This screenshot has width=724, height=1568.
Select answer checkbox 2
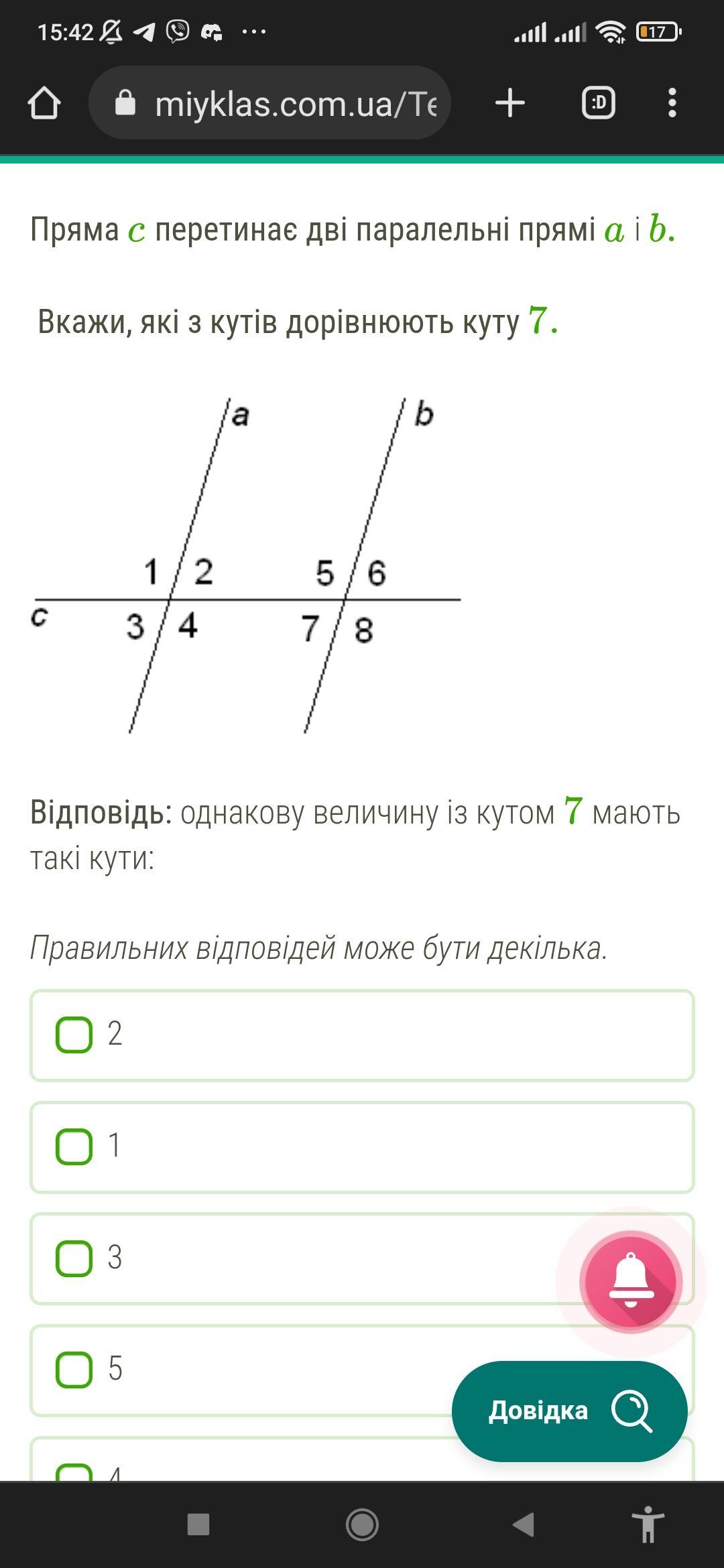(74, 1035)
